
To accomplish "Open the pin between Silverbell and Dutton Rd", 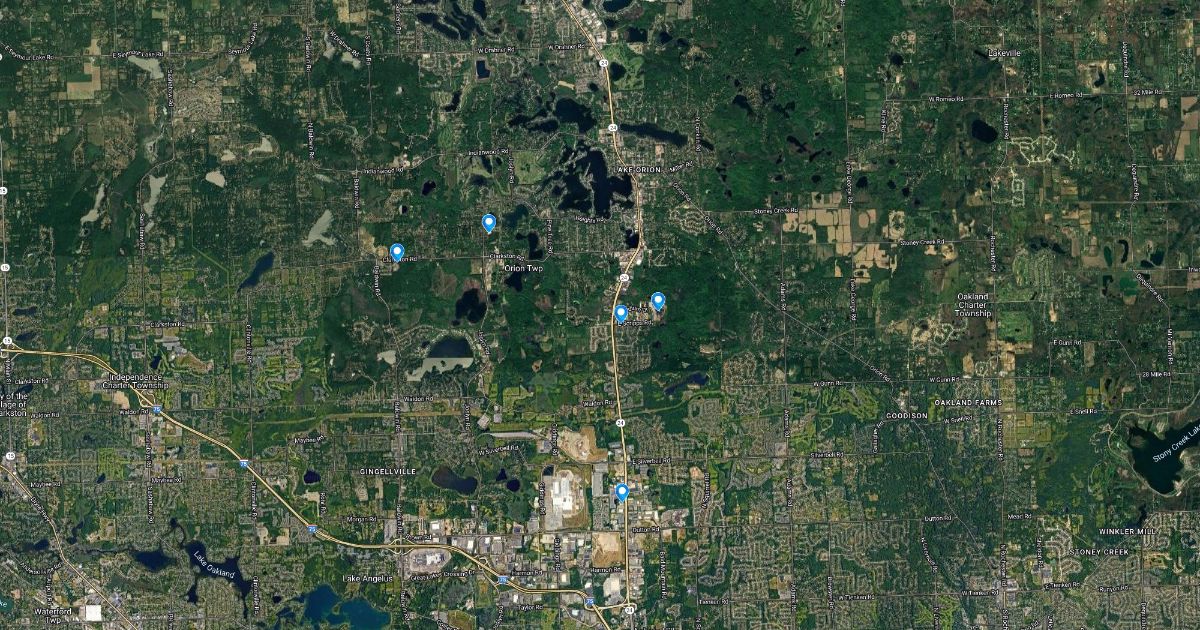I will point(622,491).
